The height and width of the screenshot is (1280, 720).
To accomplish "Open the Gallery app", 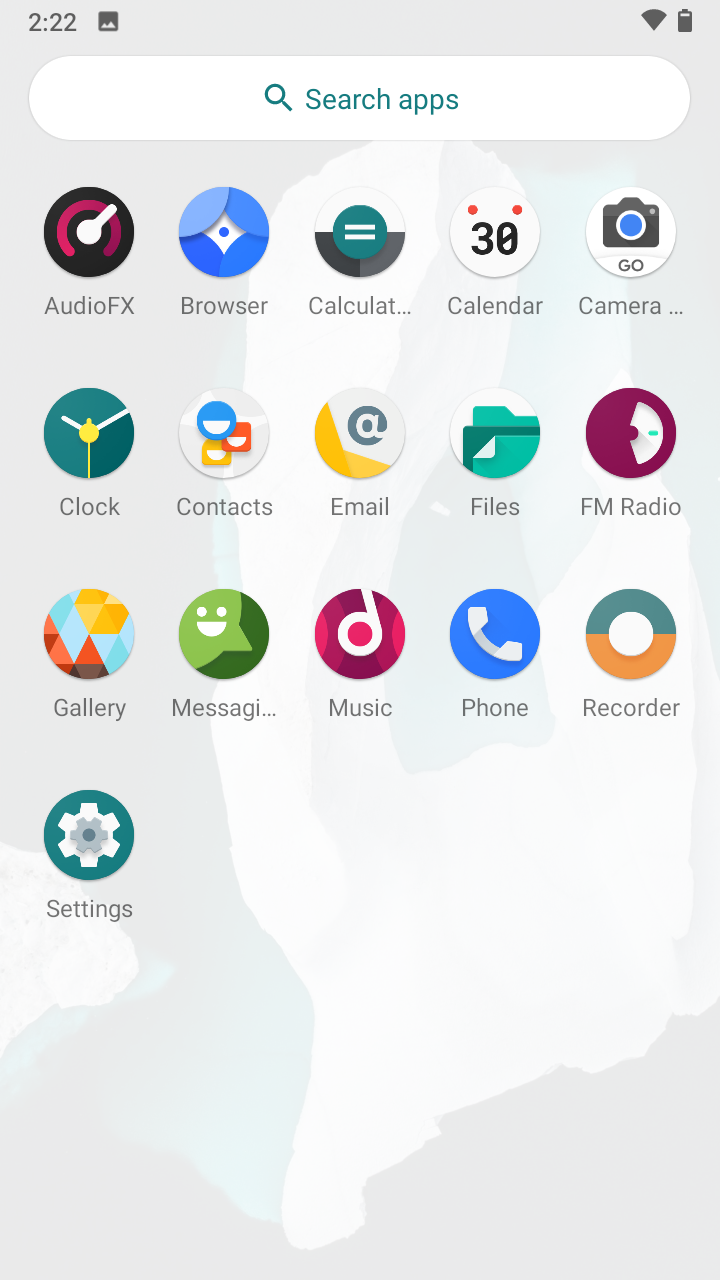I will point(89,635).
